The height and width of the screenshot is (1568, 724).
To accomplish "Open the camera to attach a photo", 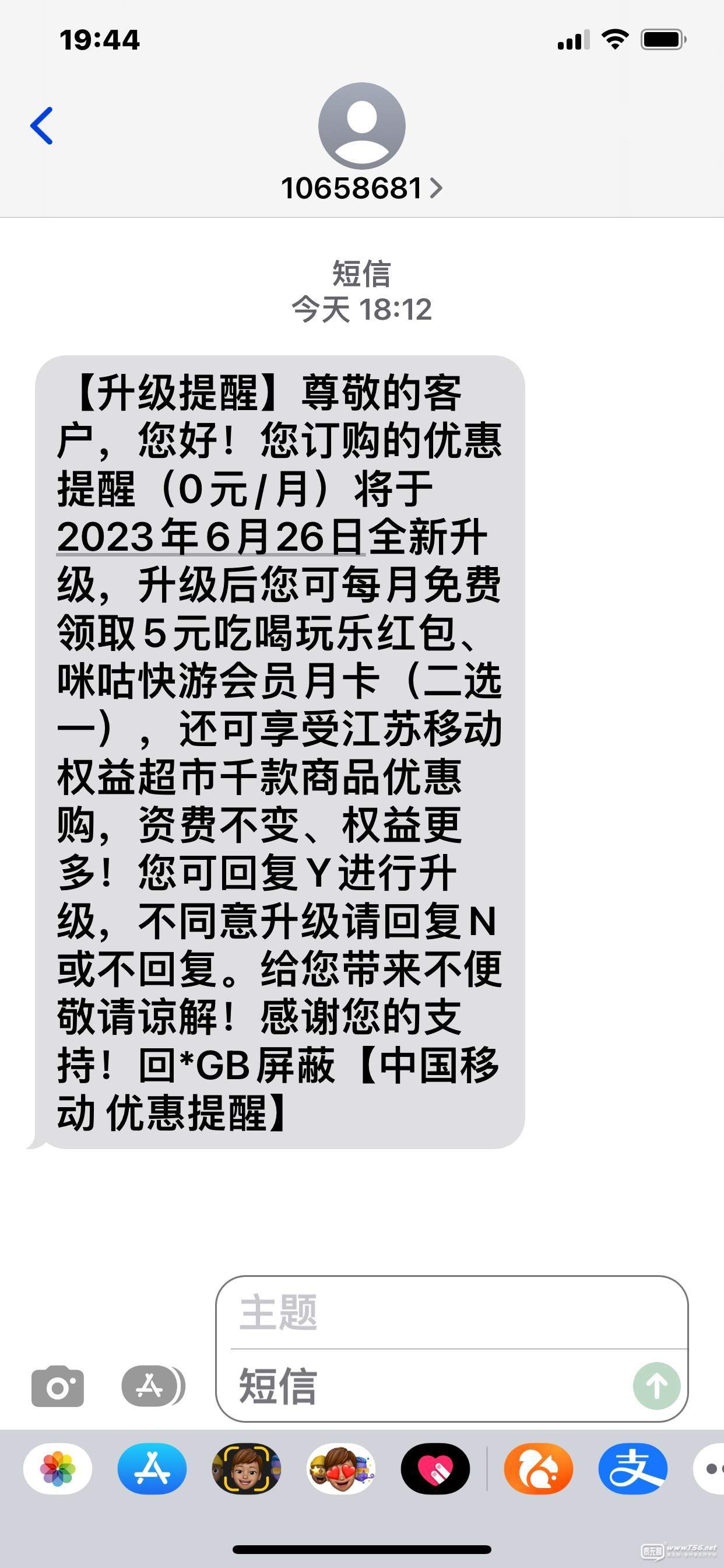I will pyautogui.click(x=58, y=1386).
